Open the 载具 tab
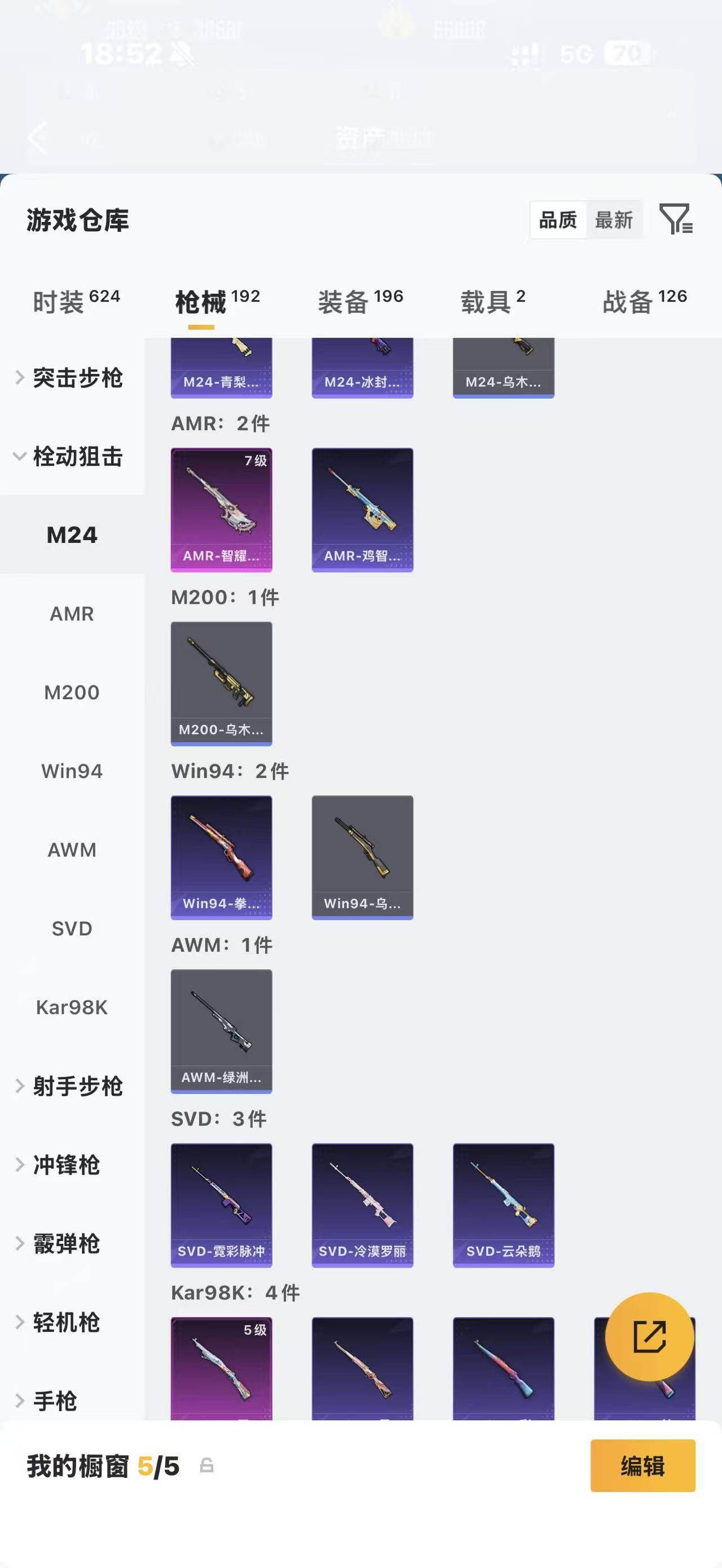This screenshot has width=722, height=1568. (492, 301)
